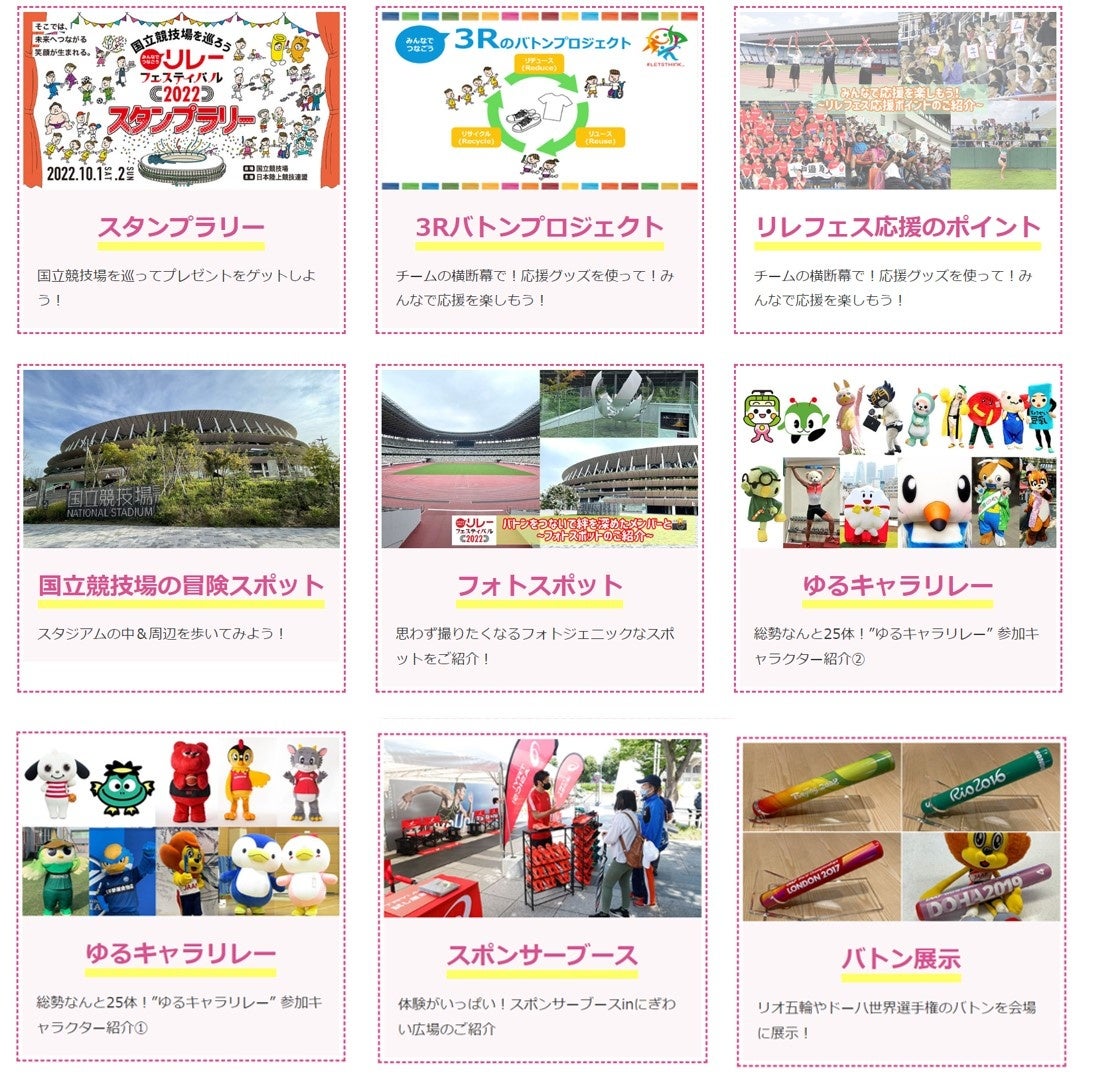Open the スタンプラリー card
The width and height of the screenshot is (1095, 1082).
click(181, 228)
